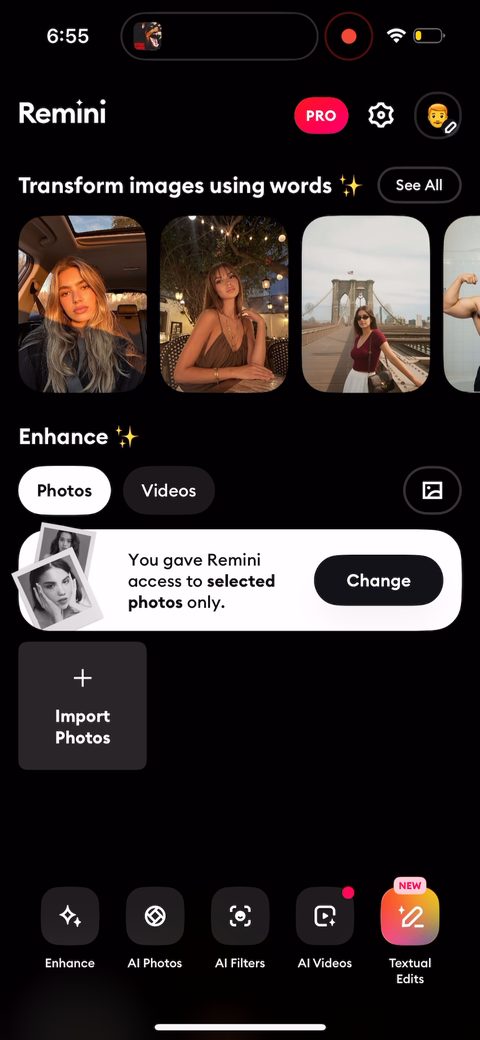Switch to the Videos segment

click(168, 490)
